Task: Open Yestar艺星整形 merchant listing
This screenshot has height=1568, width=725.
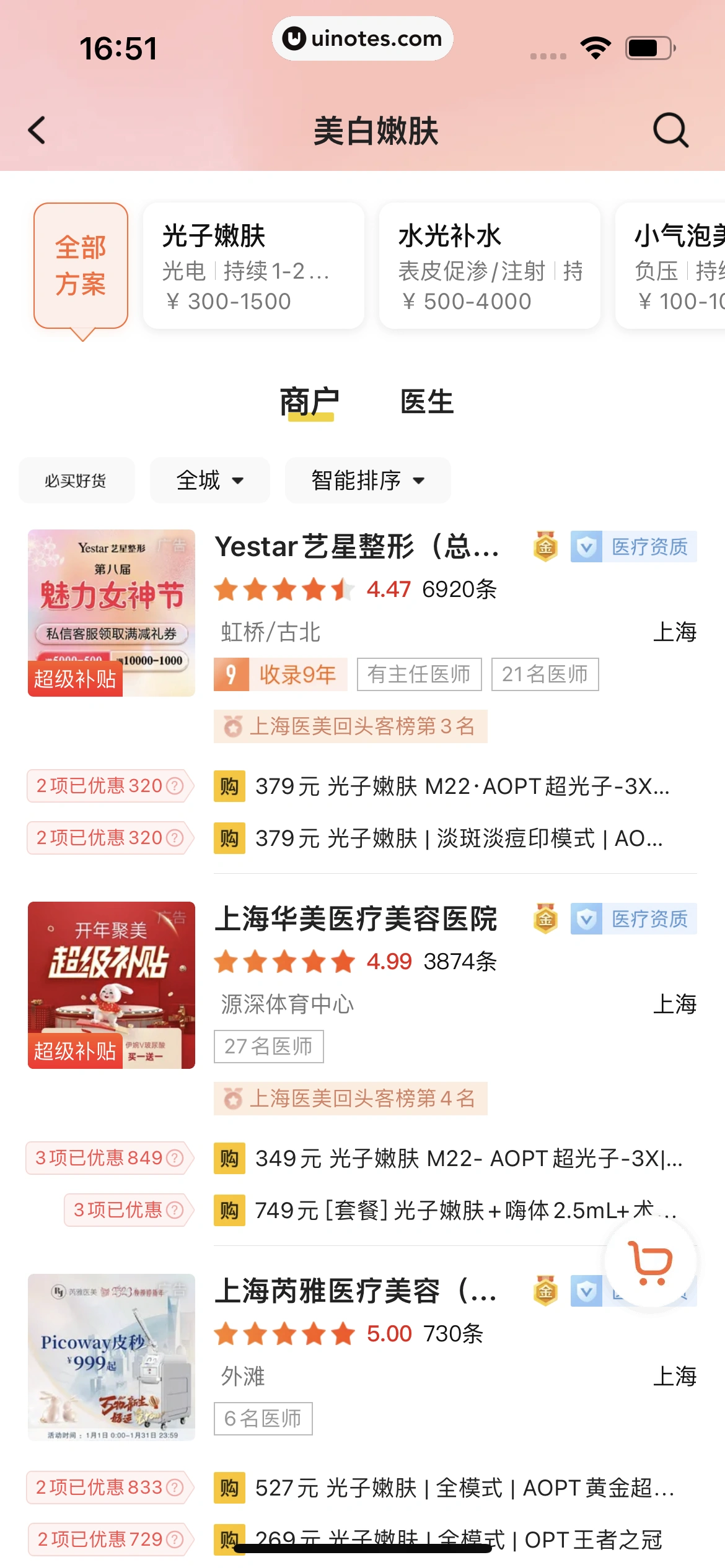Action: tap(356, 547)
